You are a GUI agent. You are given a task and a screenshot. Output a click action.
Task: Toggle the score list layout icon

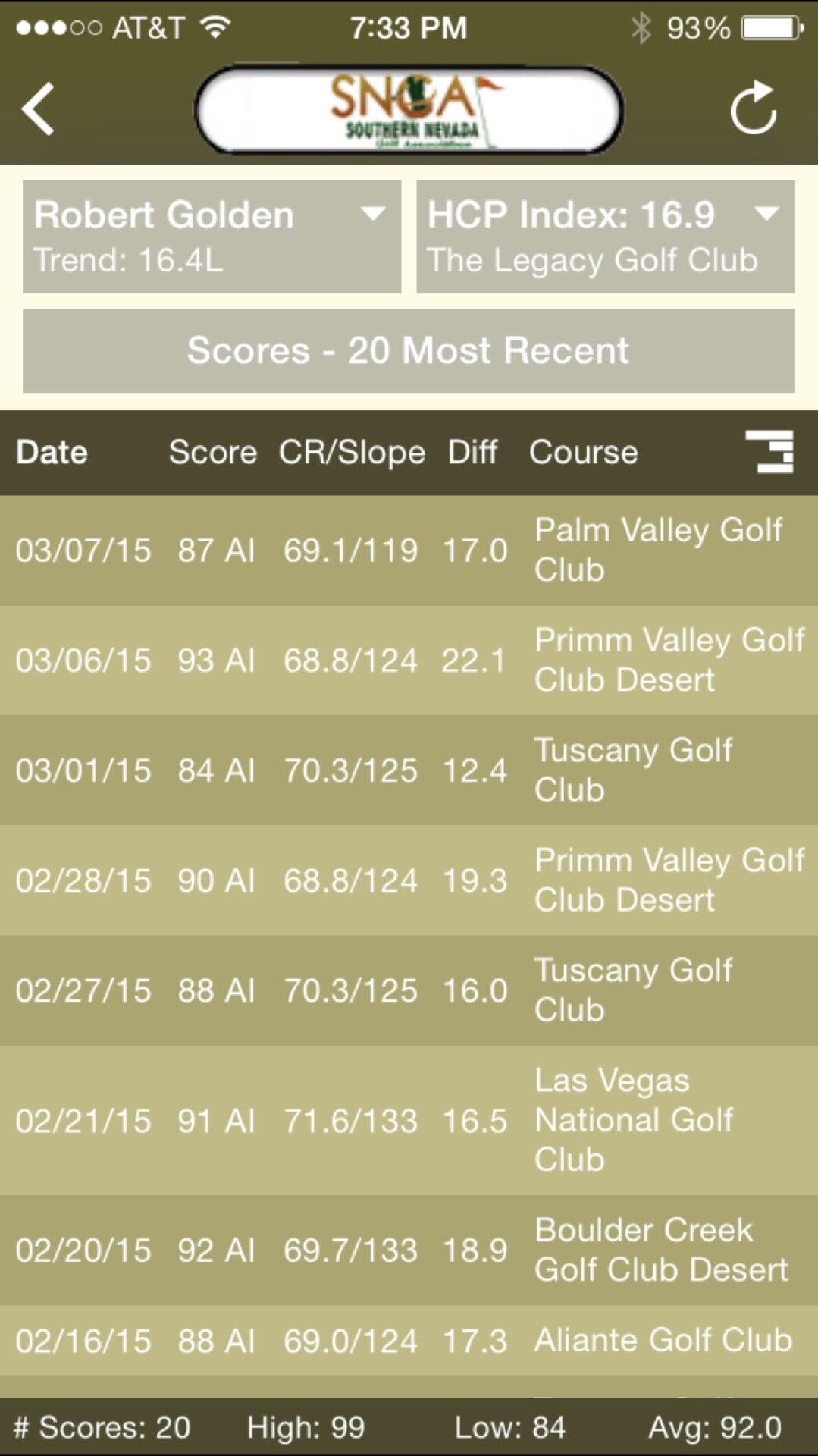(x=769, y=452)
